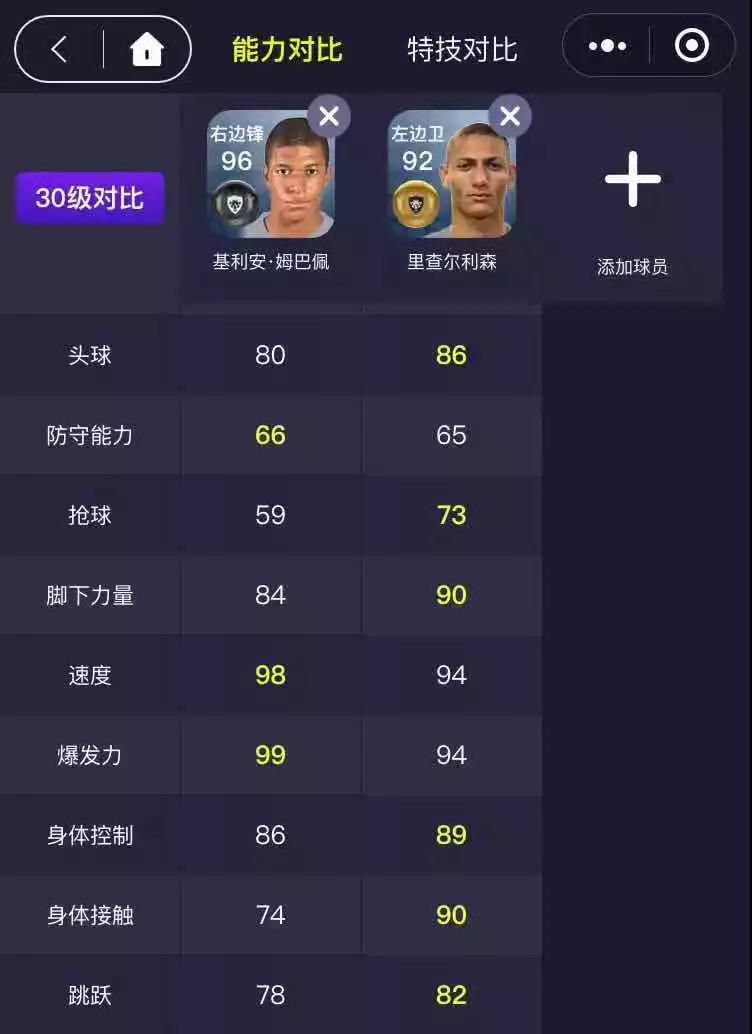Remove 里查尔利森 from comparison

(x=509, y=117)
